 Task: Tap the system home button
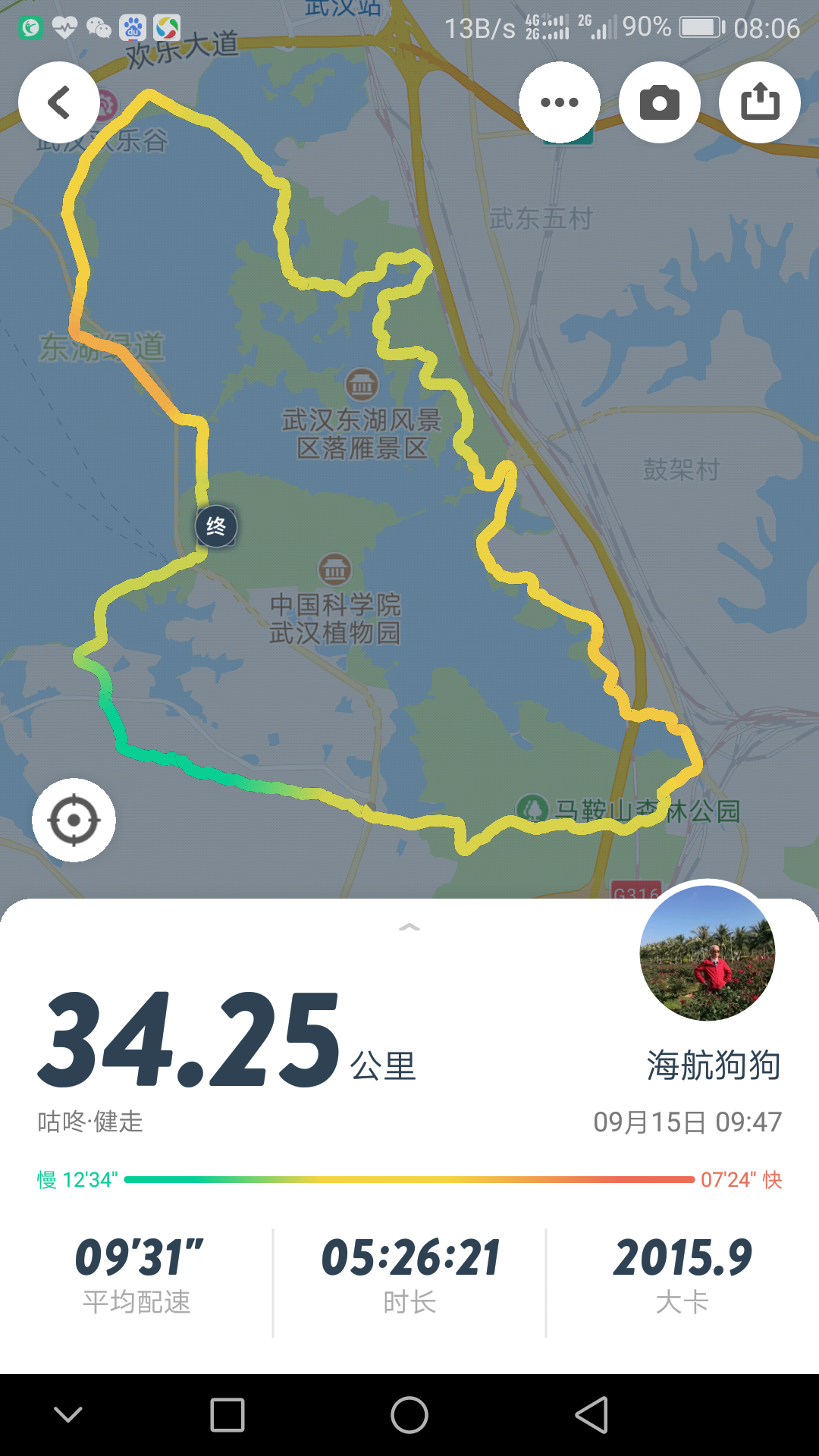(x=409, y=1415)
